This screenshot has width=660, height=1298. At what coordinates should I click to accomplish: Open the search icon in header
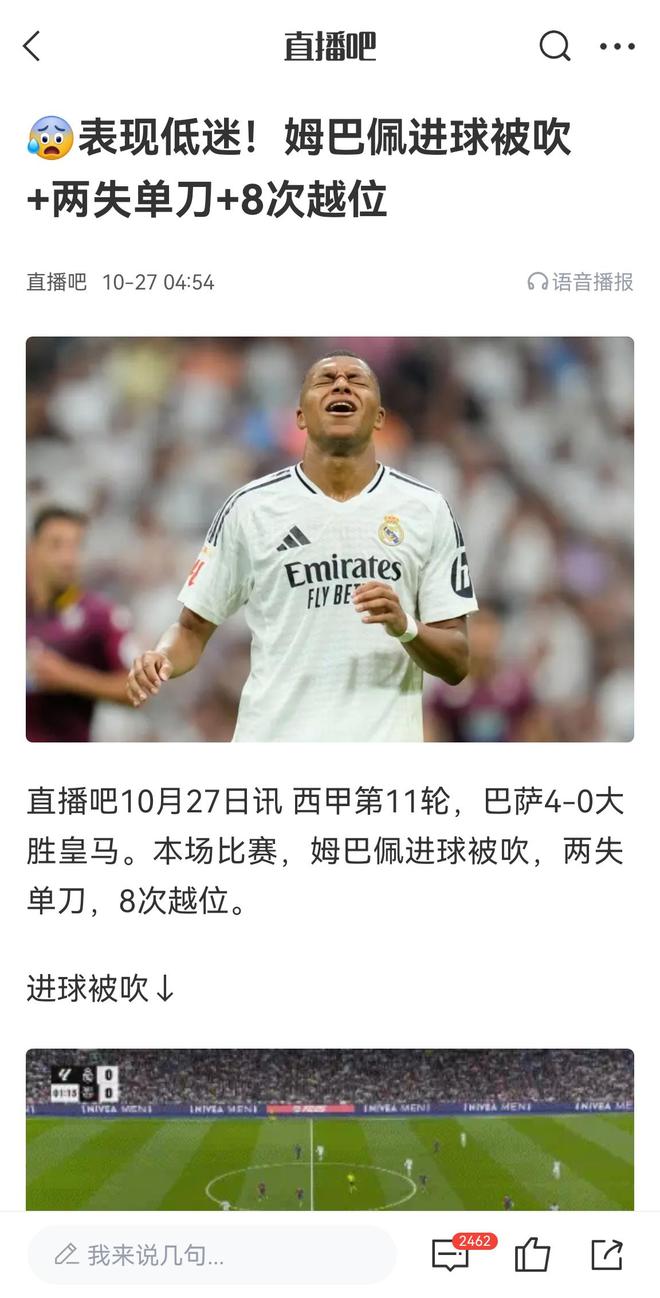click(x=554, y=46)
